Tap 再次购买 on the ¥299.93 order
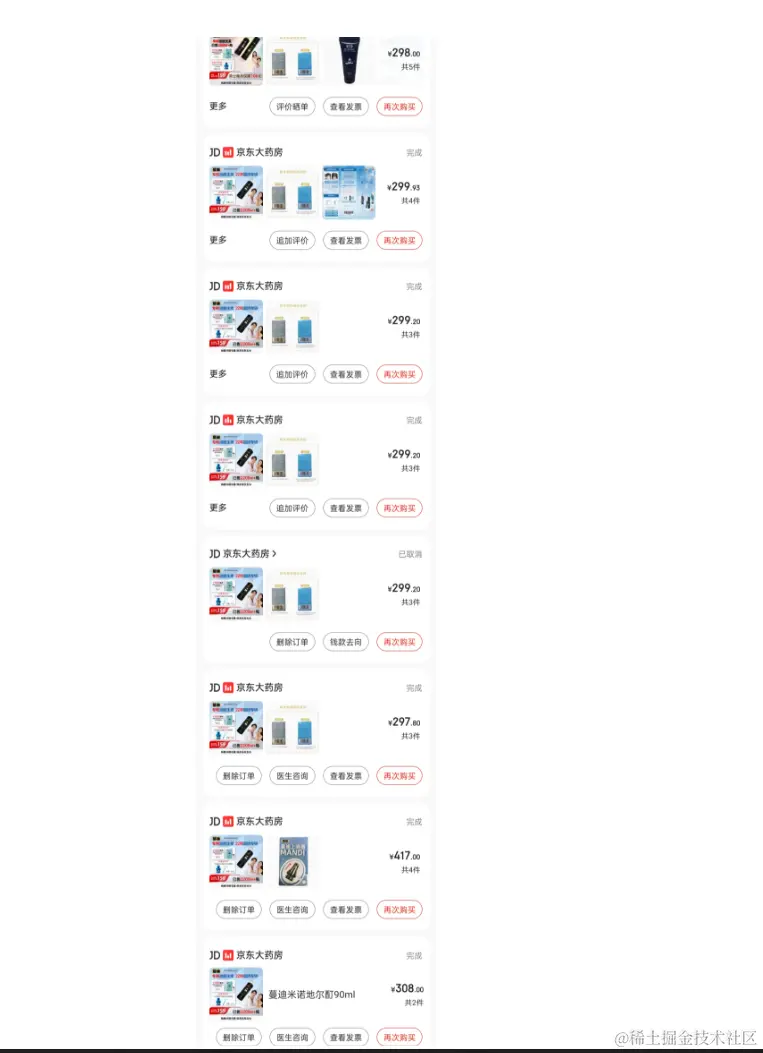Image resolution: width=763 pixels, height=1053 pixels. pyautogui.click(x=399, y=240)
